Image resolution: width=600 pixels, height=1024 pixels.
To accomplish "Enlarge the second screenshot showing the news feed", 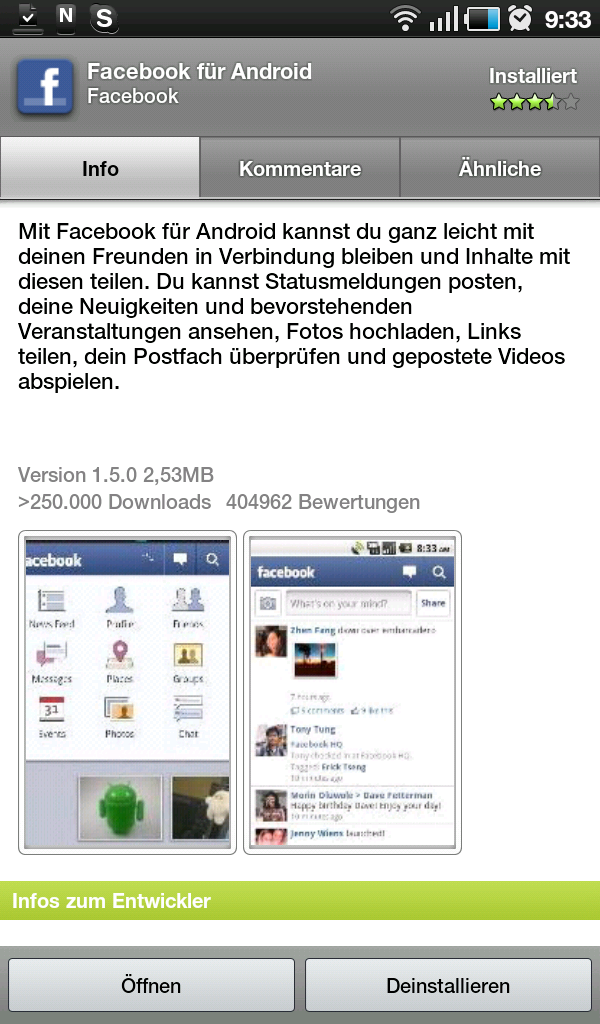I will coord(353,692).
